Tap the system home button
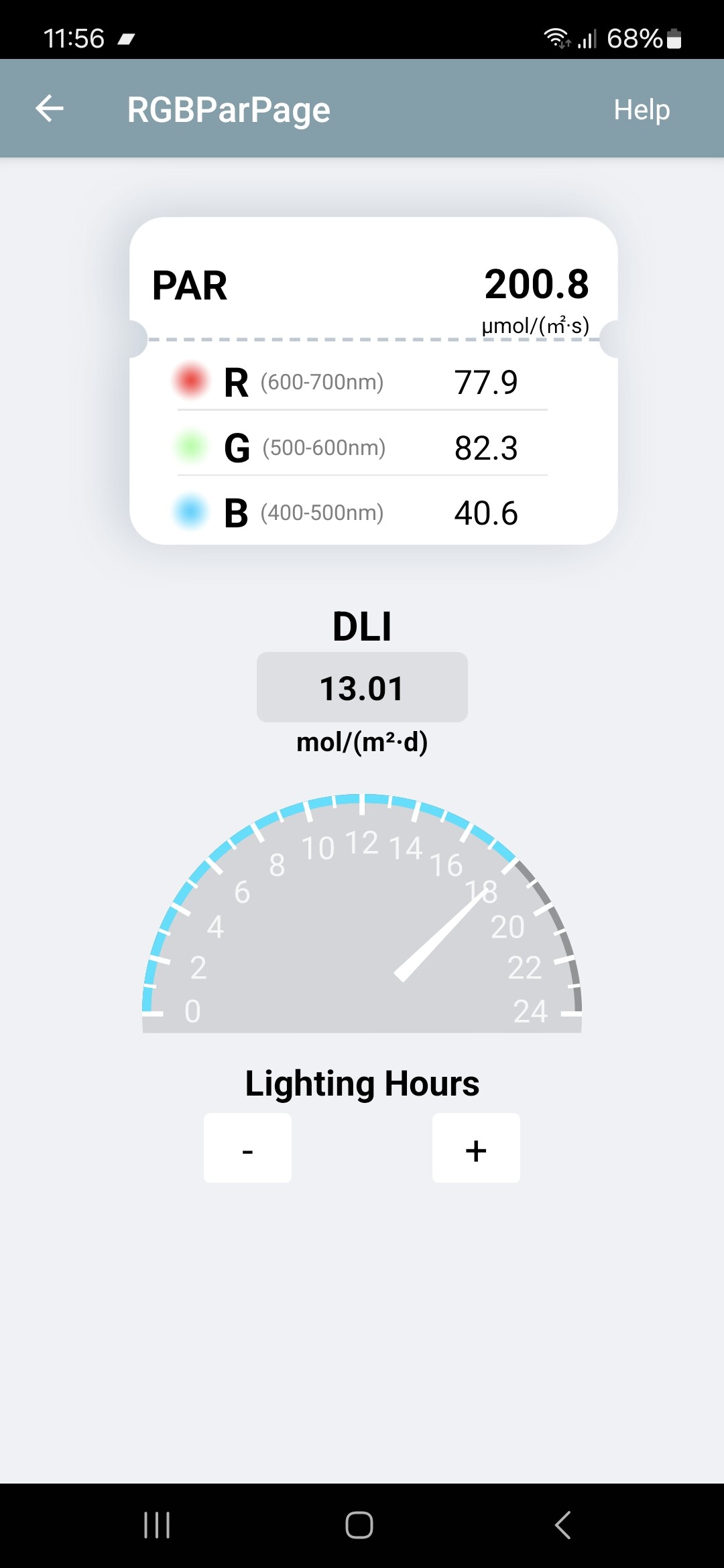Viewport: 724px width, 1568px height. point(359,1525)
